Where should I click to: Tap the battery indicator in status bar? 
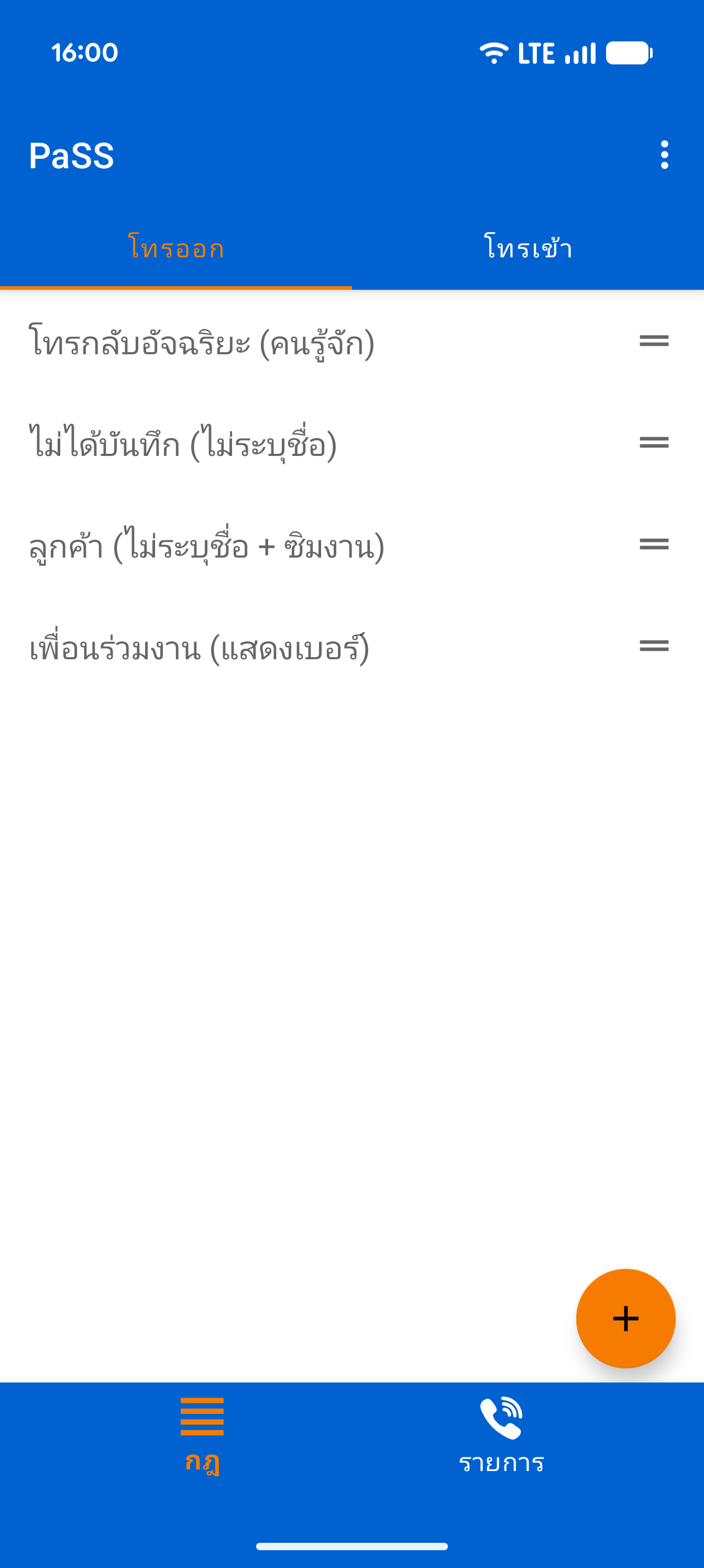630,53
